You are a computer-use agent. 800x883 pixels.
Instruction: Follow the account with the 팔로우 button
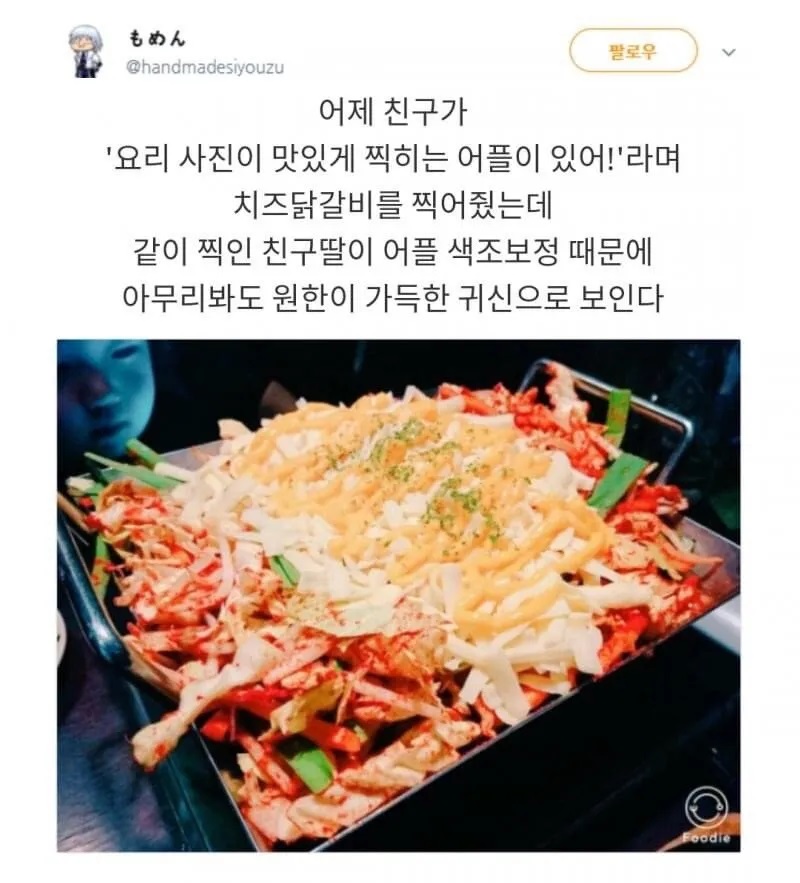point(632,50)
